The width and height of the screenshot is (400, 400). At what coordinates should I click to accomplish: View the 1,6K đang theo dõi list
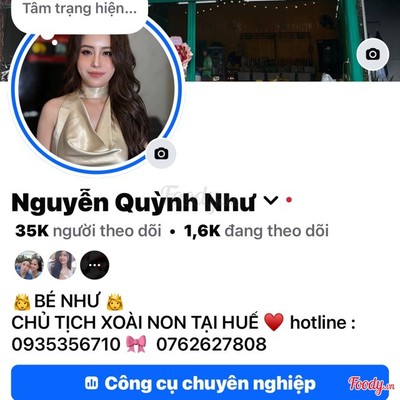(256, 231)
